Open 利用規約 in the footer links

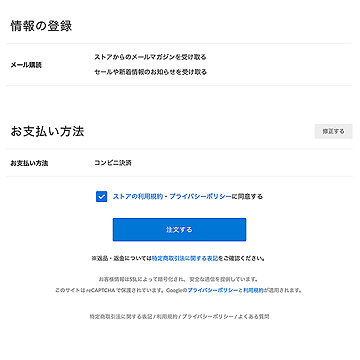[167, 317]
